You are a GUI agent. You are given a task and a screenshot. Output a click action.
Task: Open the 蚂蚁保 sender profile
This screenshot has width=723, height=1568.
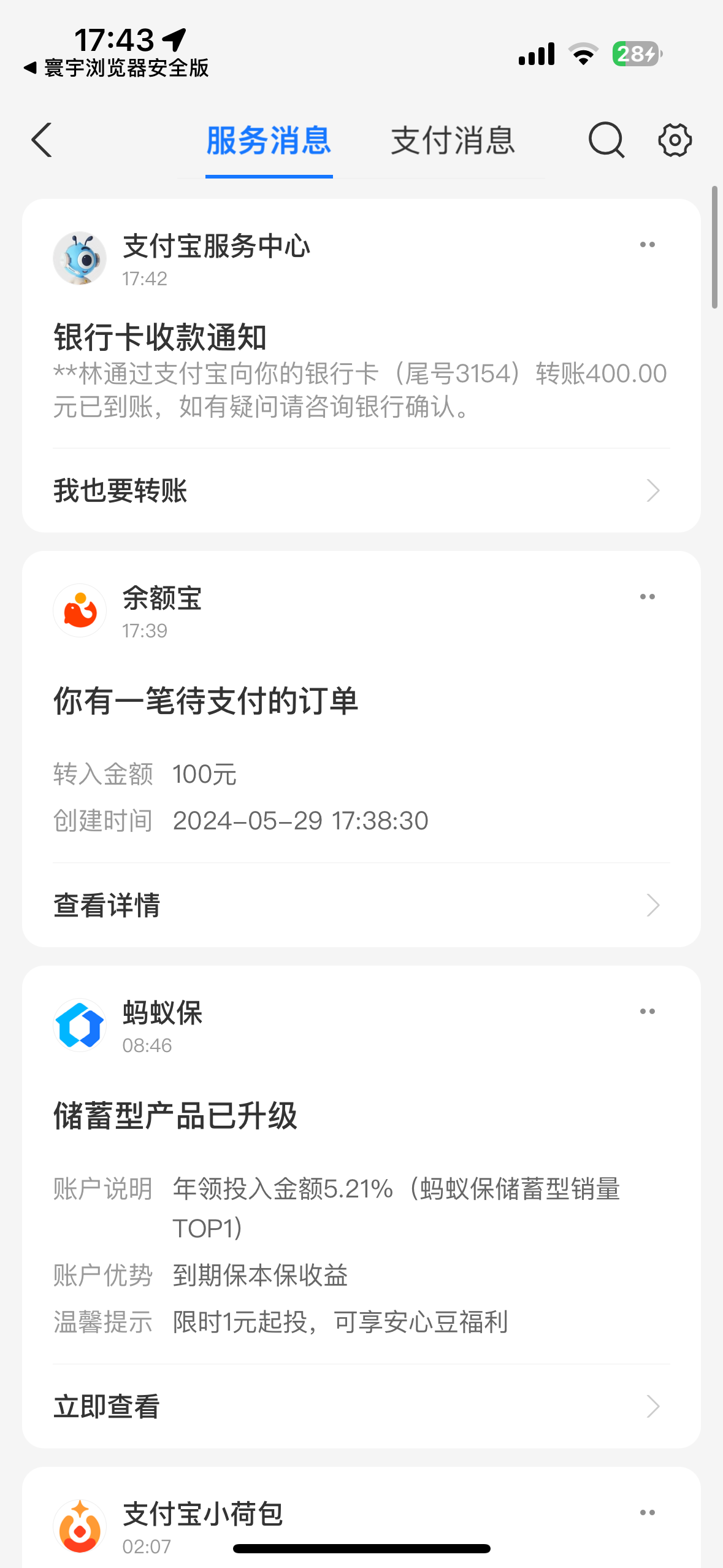(80, 1025)
